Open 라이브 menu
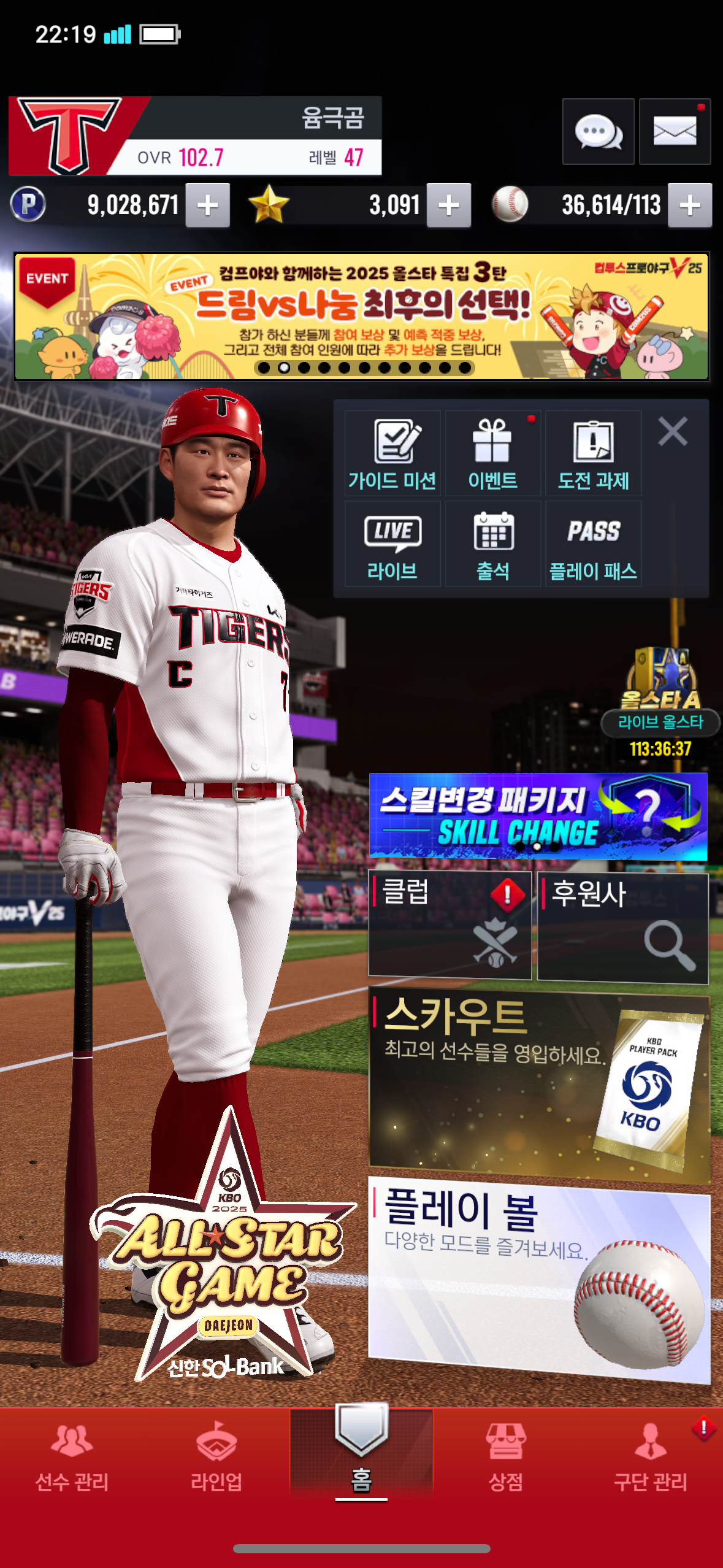 point(392,544)
